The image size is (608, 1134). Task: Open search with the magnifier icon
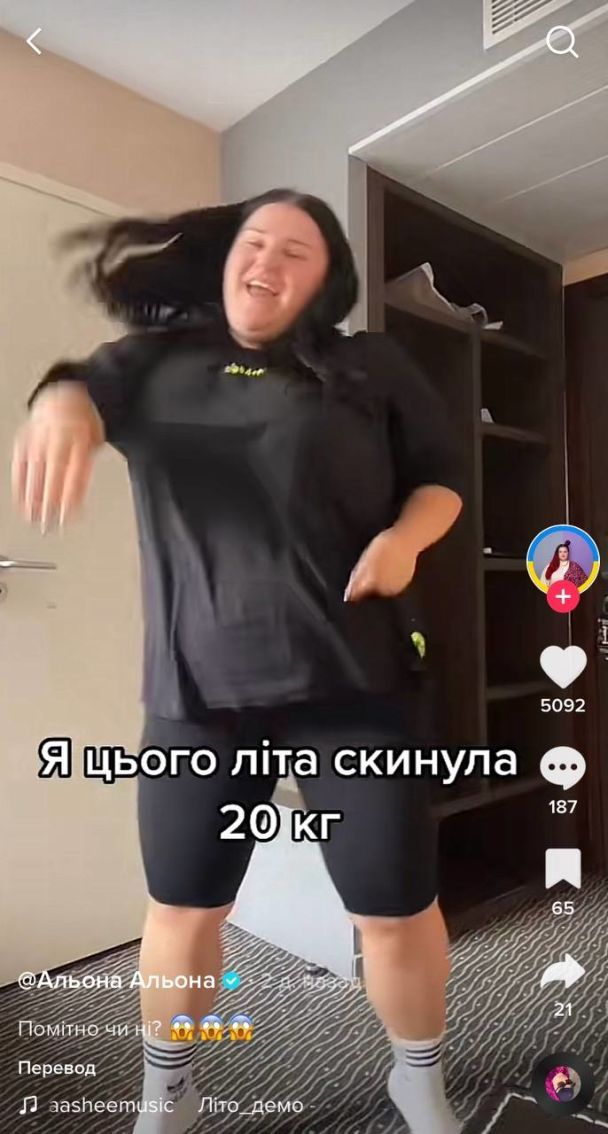coord(562,42)
